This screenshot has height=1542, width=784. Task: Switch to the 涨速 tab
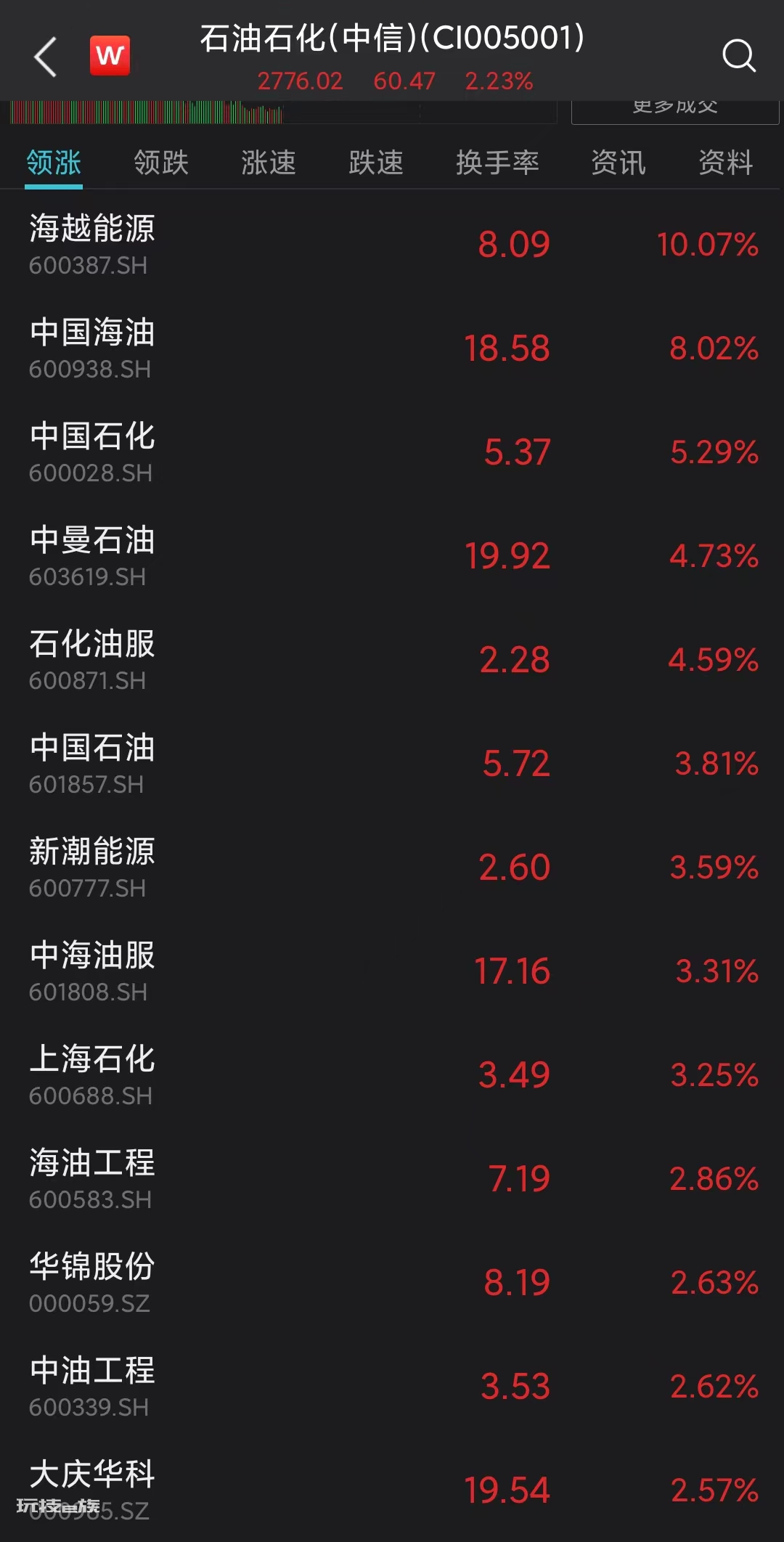click(x=269, y=163)
